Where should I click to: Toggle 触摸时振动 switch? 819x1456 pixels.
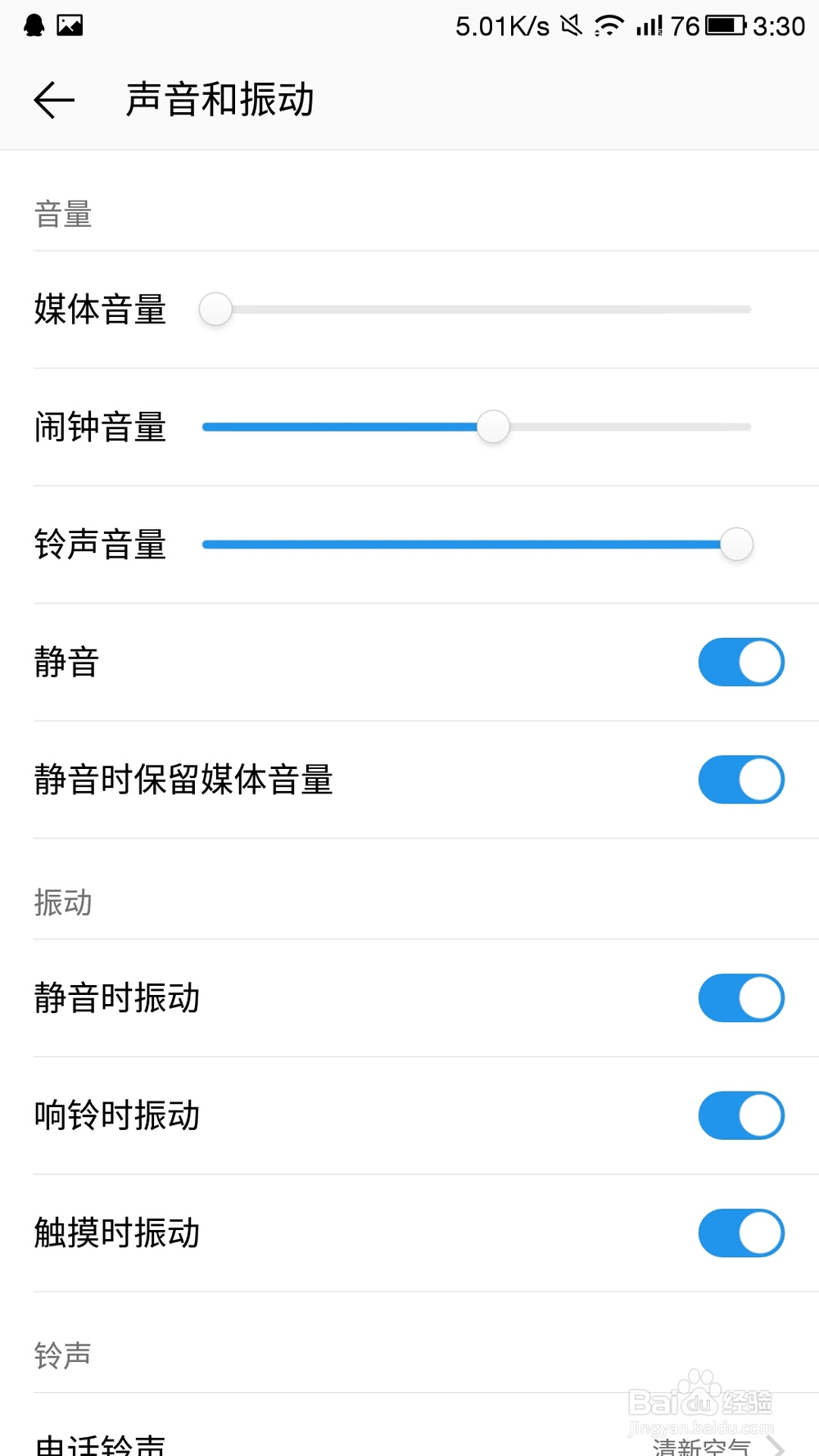[x=741, y=1232]
